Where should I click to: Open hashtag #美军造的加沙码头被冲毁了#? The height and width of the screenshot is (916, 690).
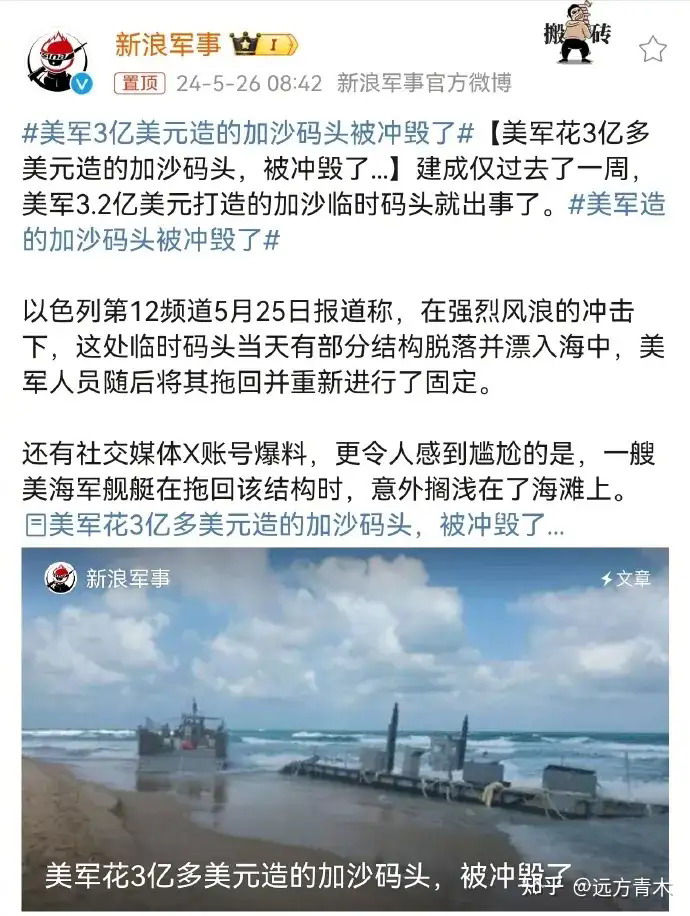pos(150,241)
